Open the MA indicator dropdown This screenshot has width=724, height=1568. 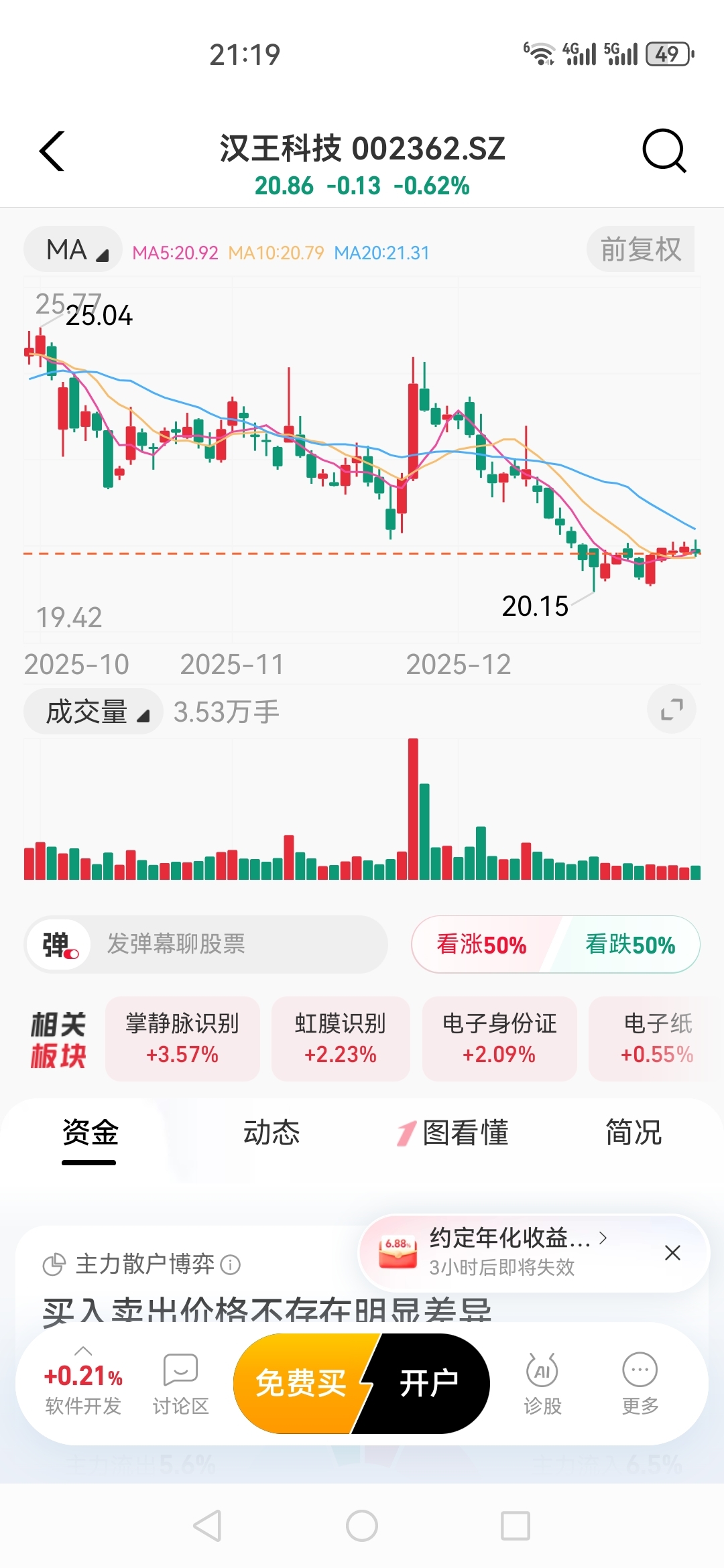(x=73, y=250)
